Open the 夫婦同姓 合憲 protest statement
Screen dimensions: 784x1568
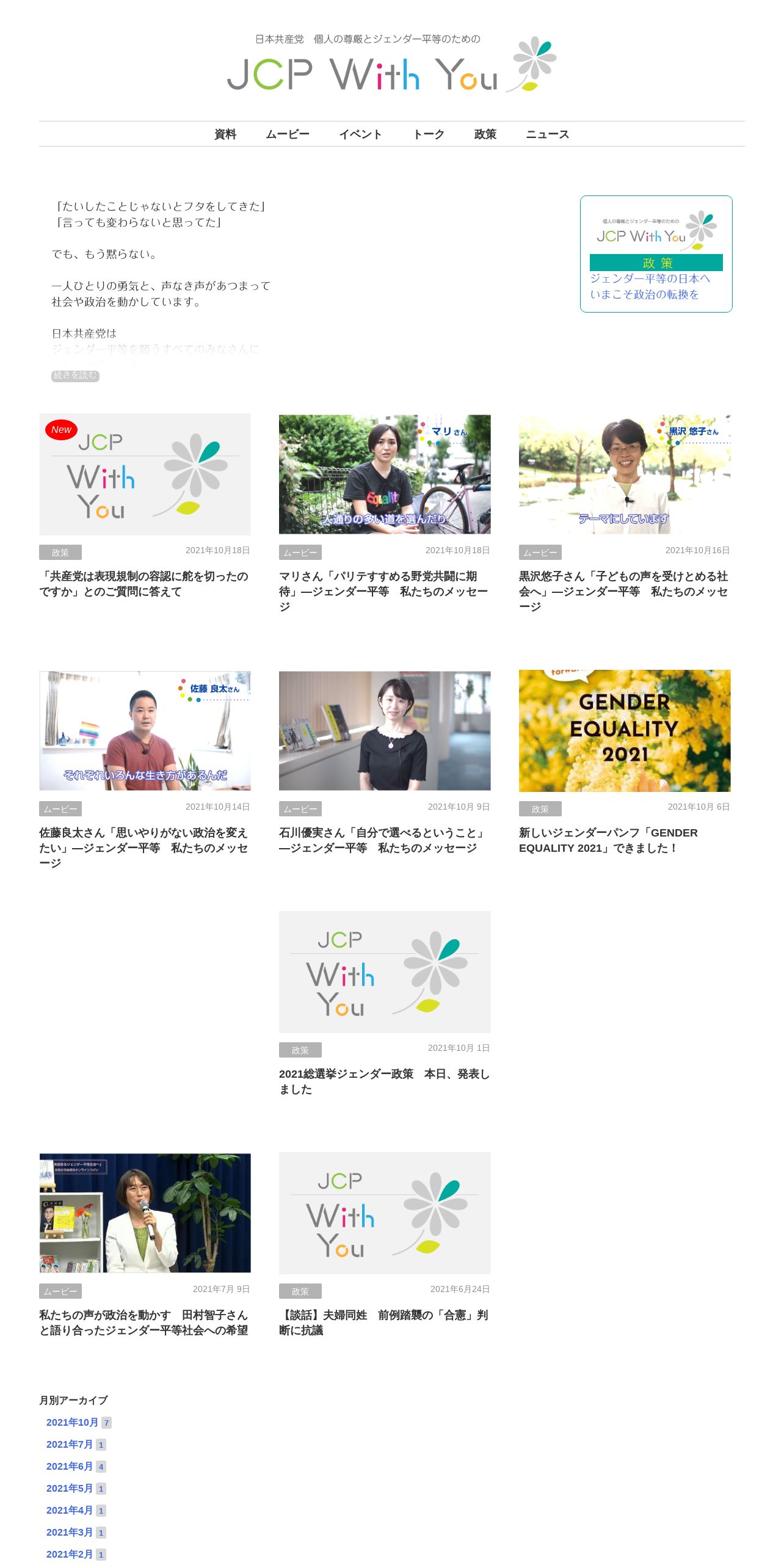[x=384, y=1323]
